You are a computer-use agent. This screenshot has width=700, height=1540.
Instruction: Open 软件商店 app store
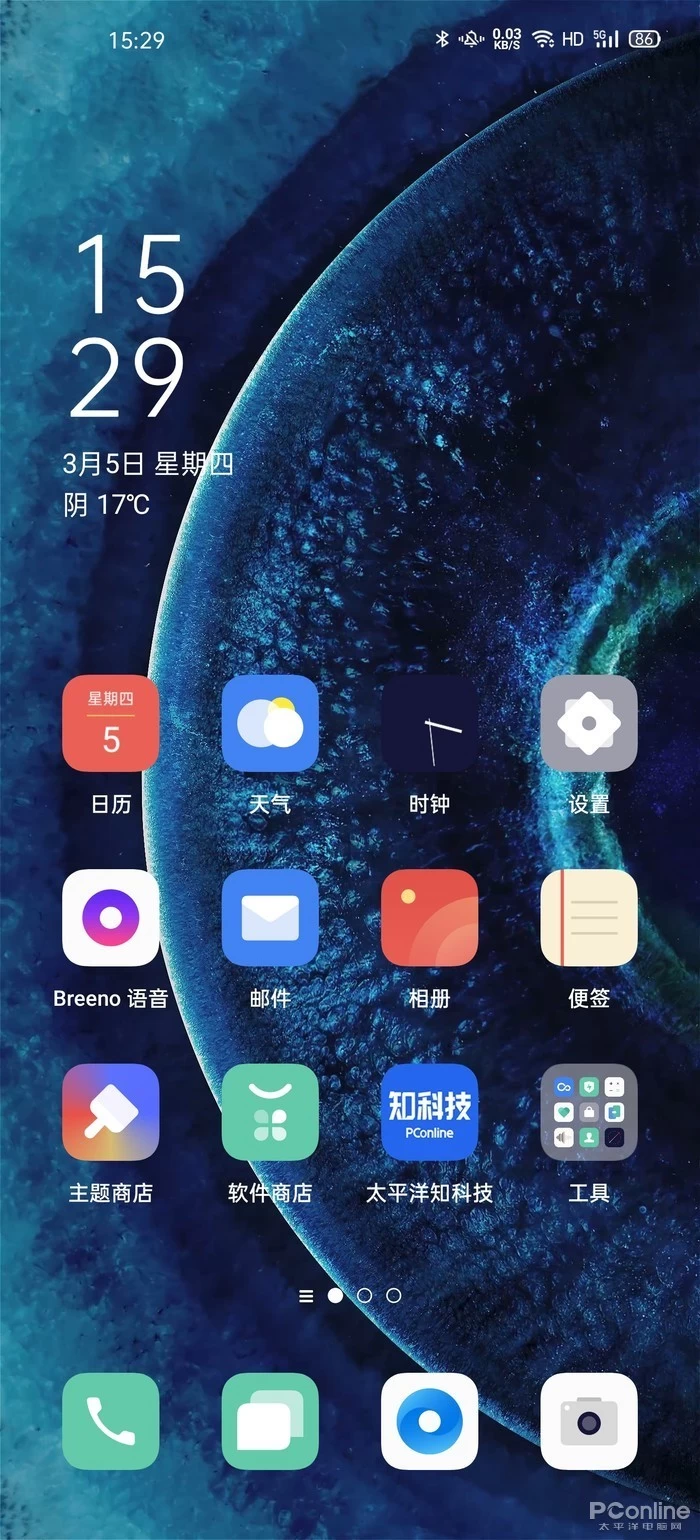pos(270,1112)
